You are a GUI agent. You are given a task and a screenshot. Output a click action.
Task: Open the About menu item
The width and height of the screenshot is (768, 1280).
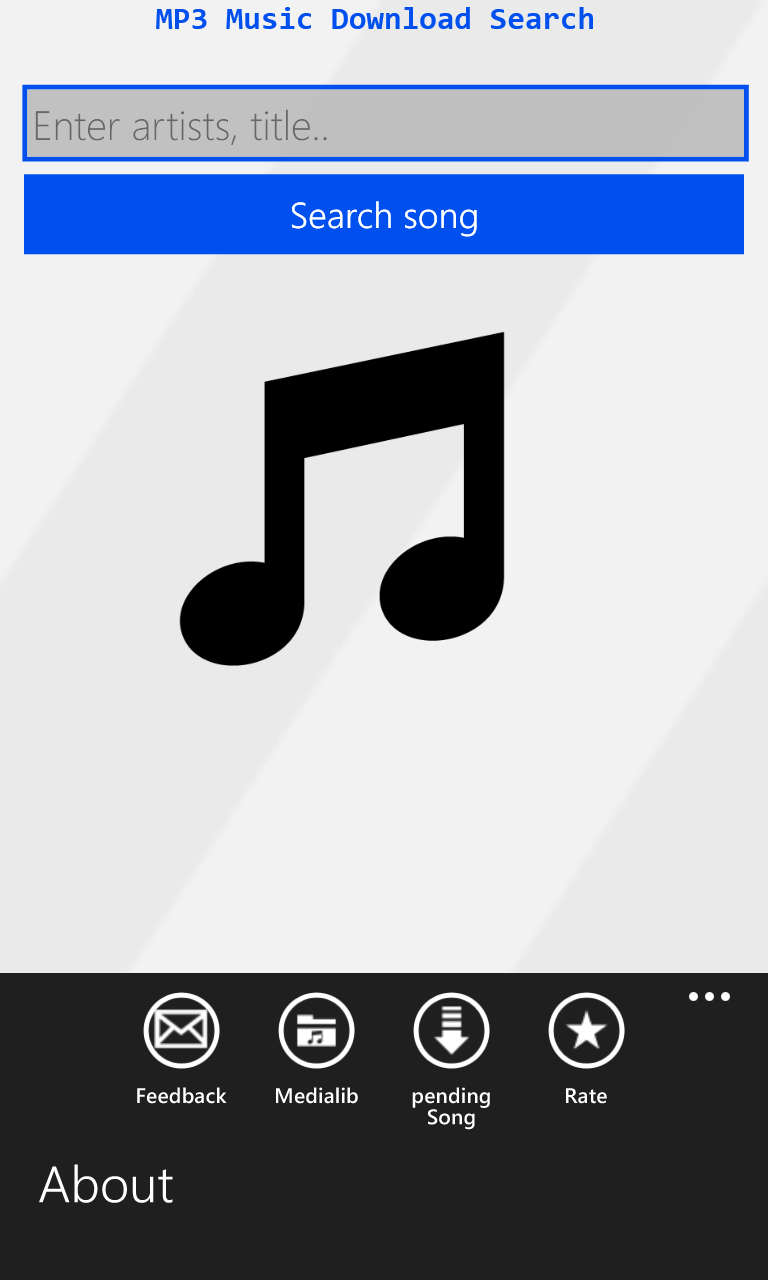pos(107,1185)
